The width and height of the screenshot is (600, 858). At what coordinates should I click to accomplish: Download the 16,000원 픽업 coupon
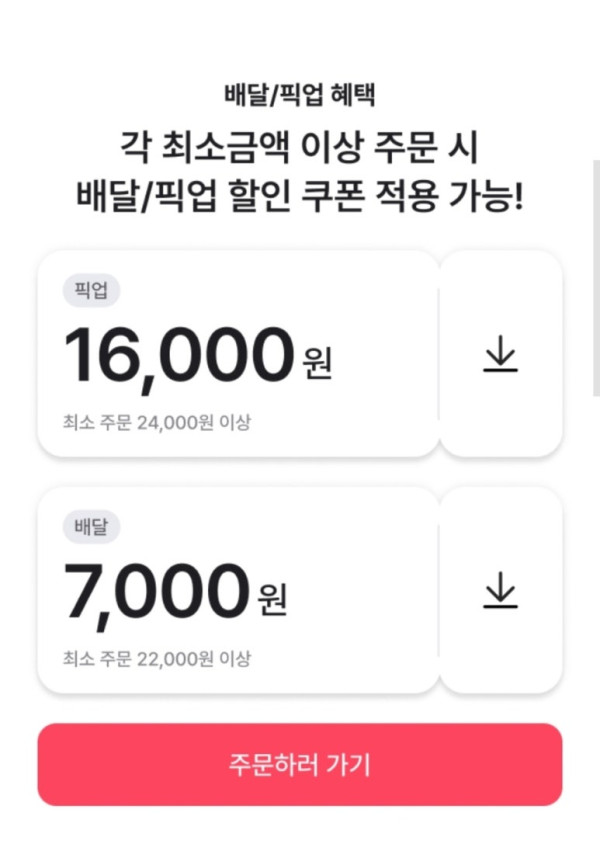[500, 354]
